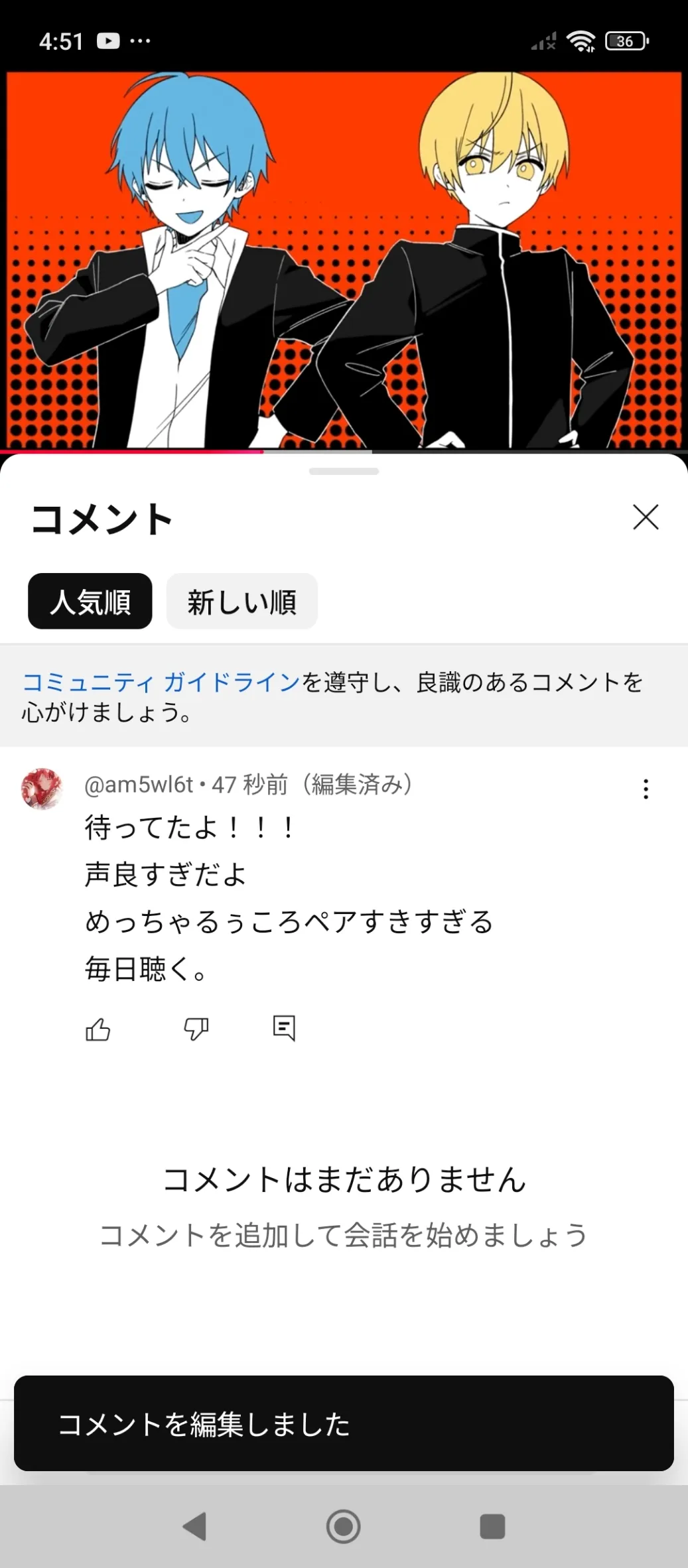Open the コミュニティ ガイドライン link
Screen dimensions: 688x1568
click(x=161, y=683)
